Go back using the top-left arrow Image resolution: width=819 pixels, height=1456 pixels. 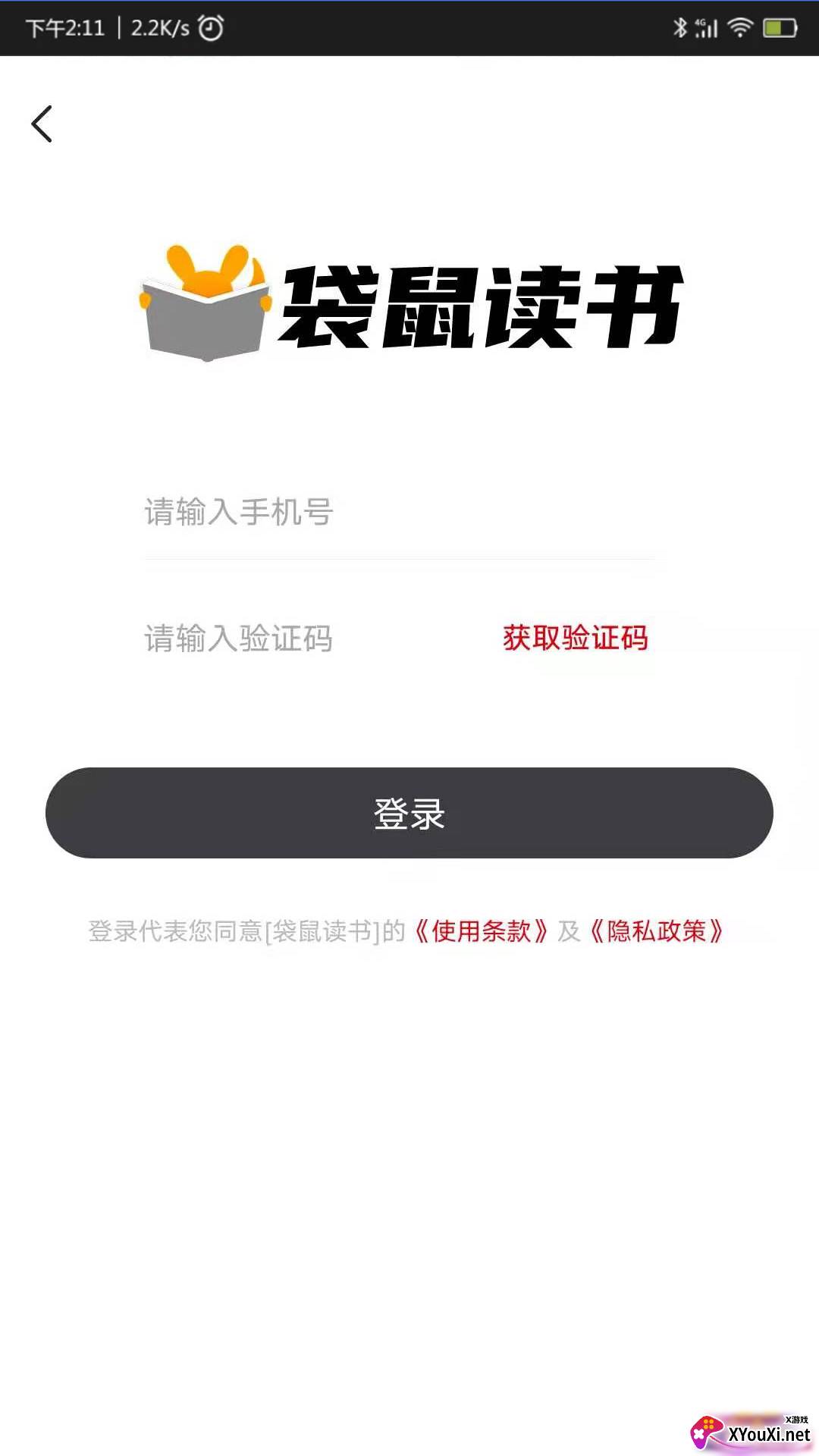click(42, 124)
